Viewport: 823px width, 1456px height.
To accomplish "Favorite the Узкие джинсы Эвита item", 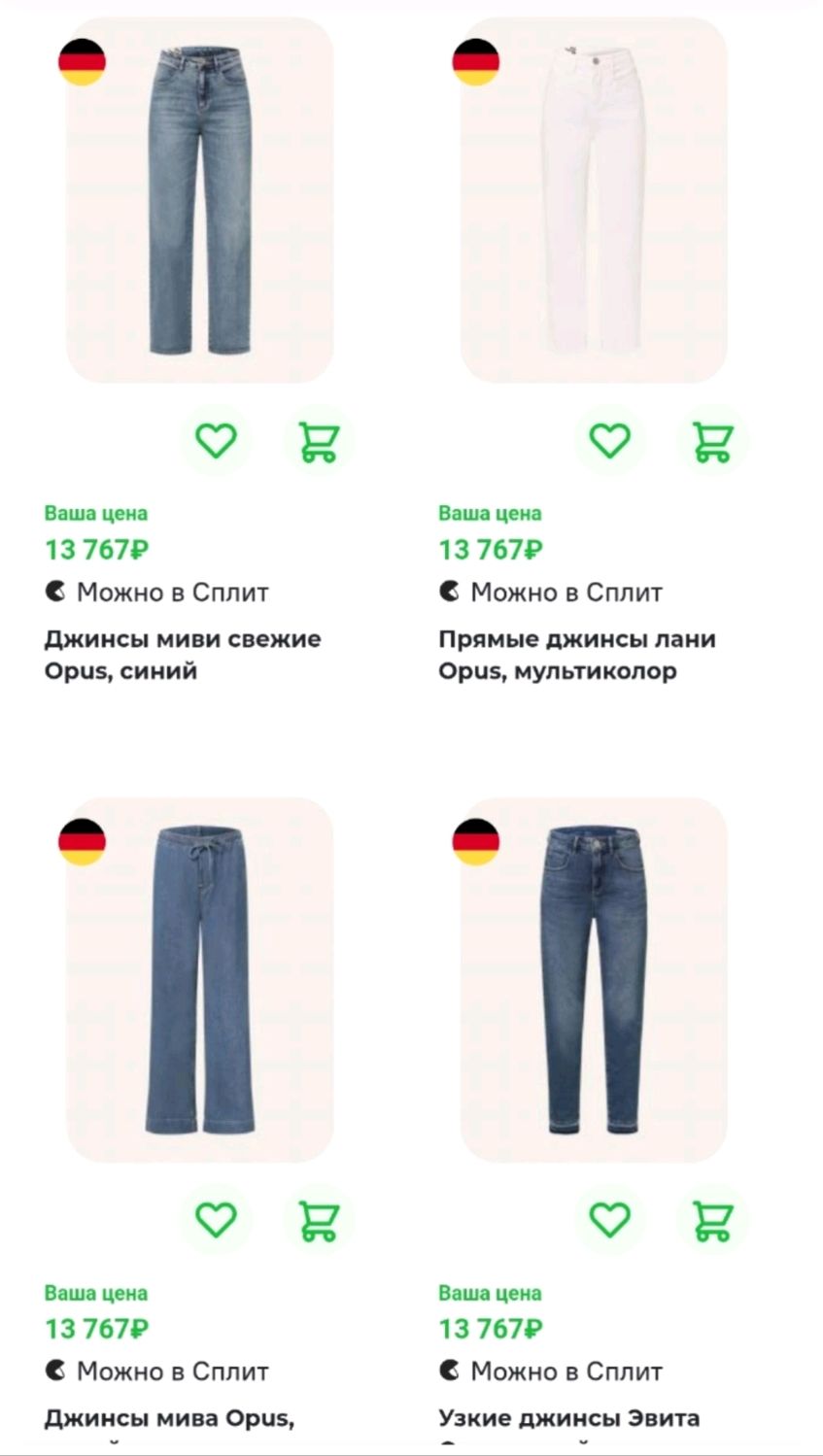I will pos(610,1219).
